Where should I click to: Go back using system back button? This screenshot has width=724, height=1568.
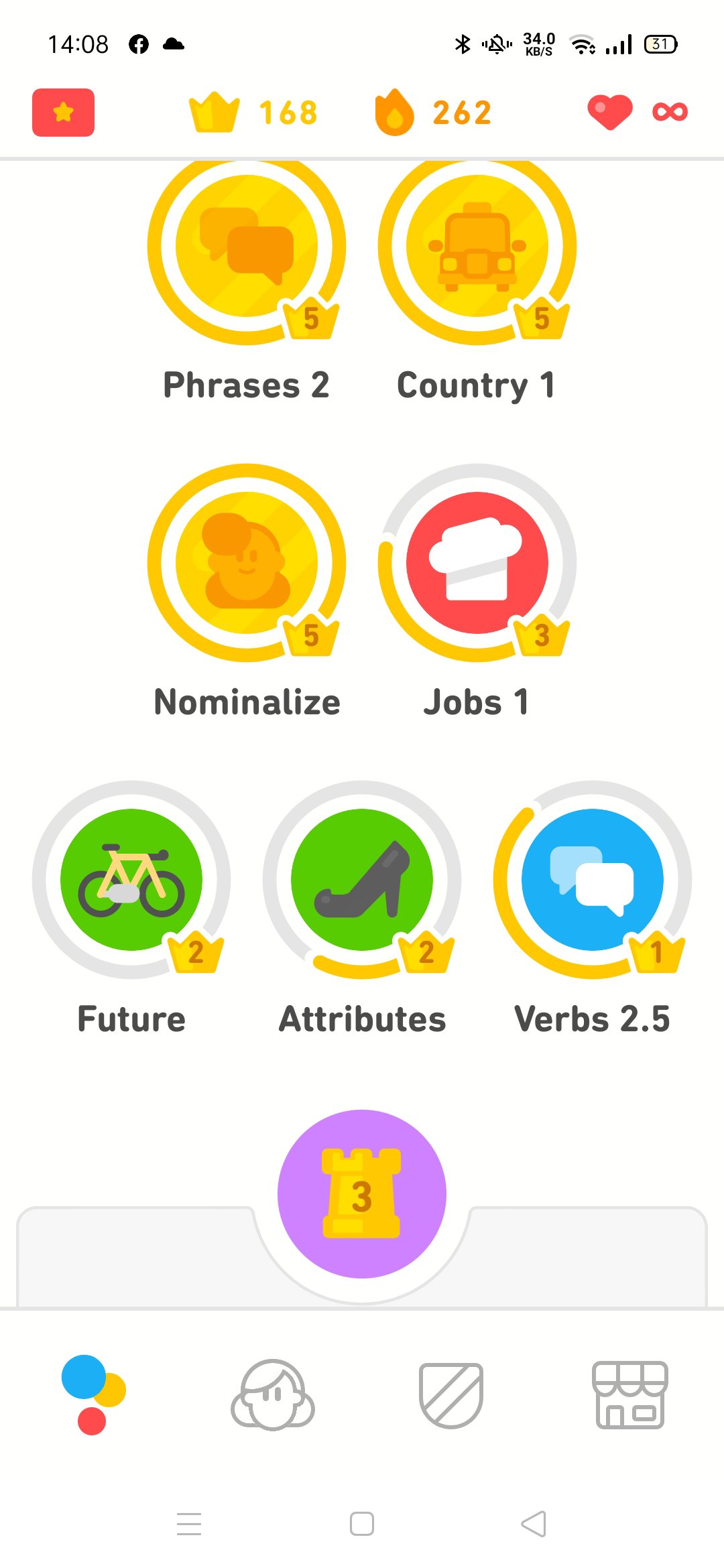click(534, 1524)
